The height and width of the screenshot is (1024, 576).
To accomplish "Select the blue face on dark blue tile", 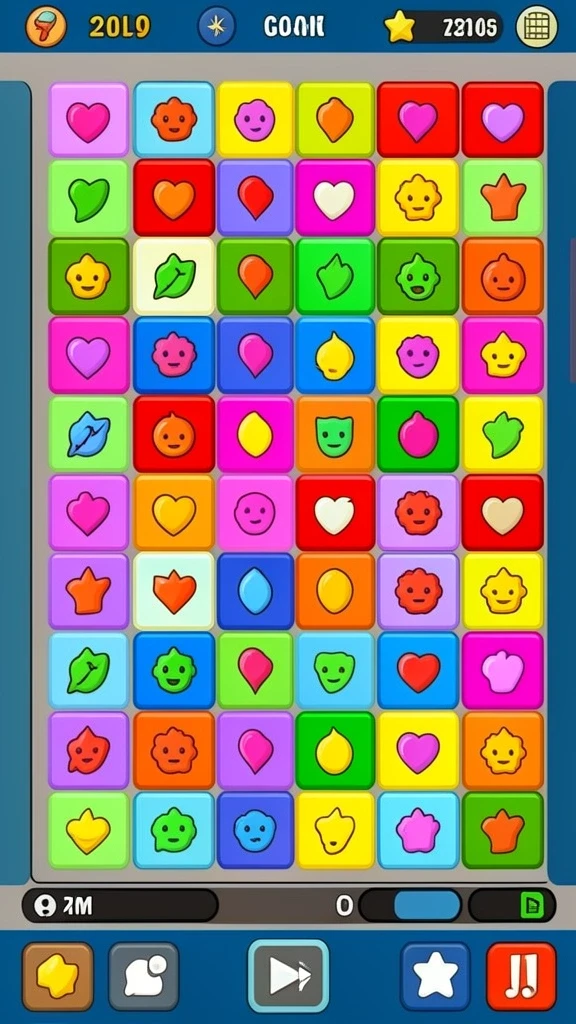I will click(255, 830).
